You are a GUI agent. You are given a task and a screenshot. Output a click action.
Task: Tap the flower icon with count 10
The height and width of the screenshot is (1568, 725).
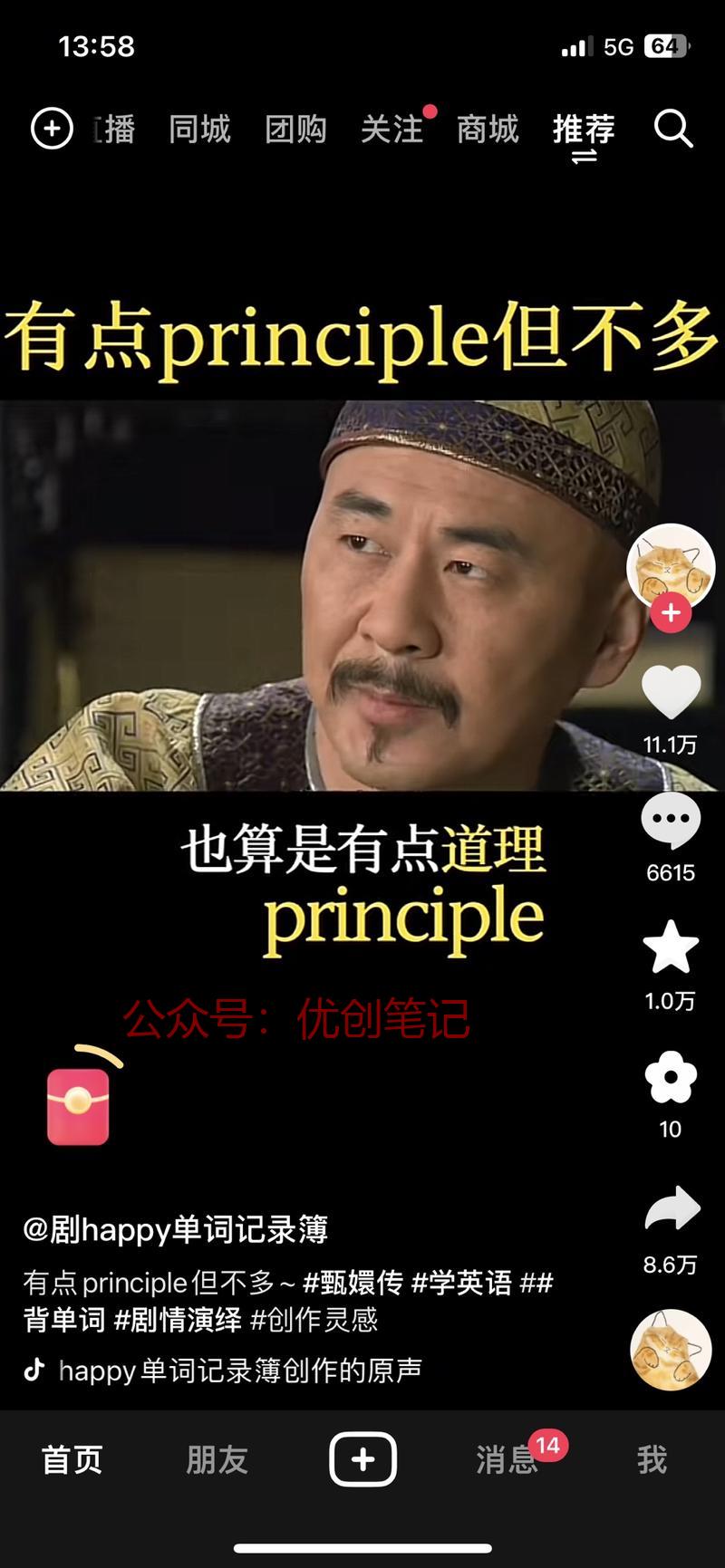[x=671, y=1077]
